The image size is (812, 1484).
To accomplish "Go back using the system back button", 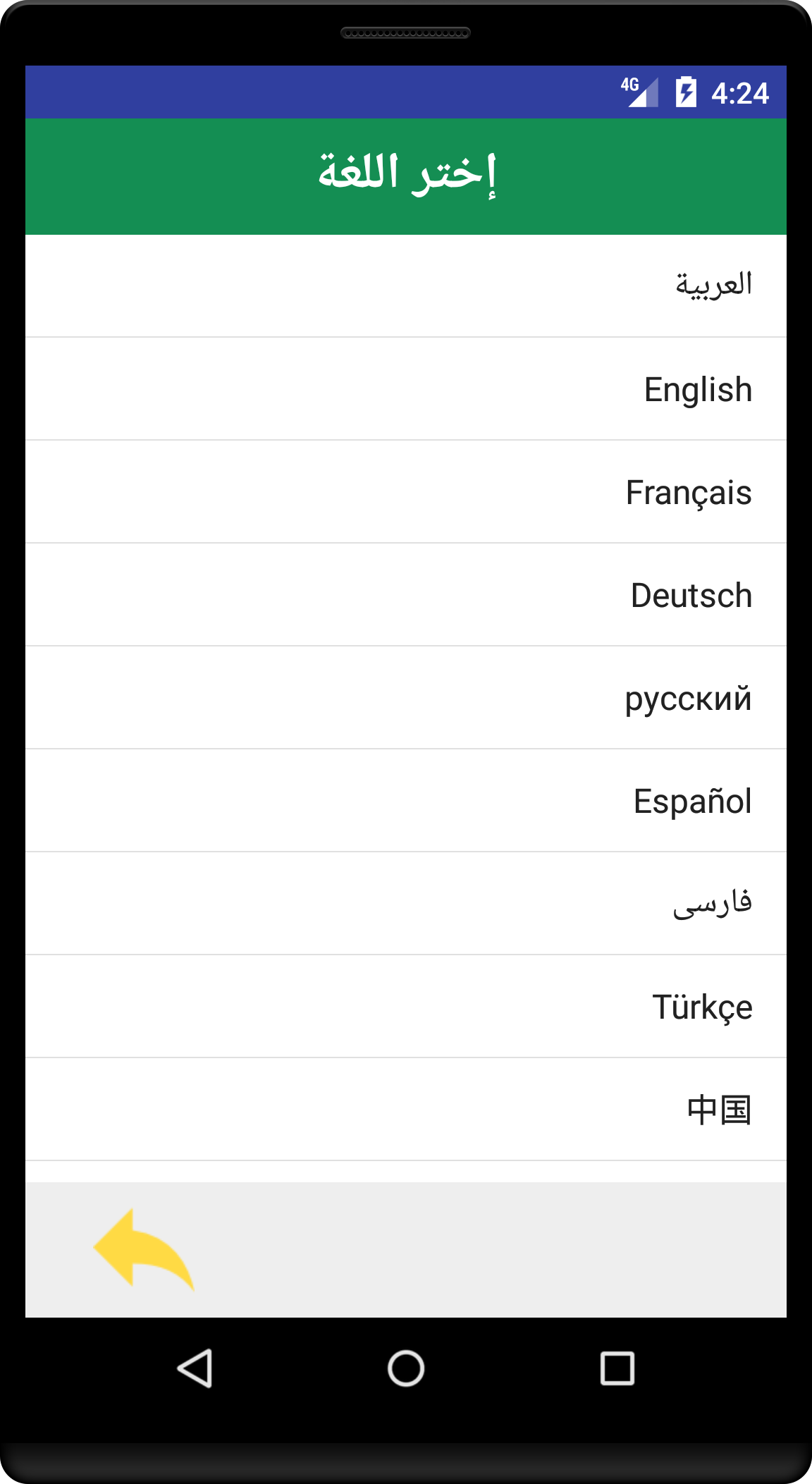I will [195, 1368].
